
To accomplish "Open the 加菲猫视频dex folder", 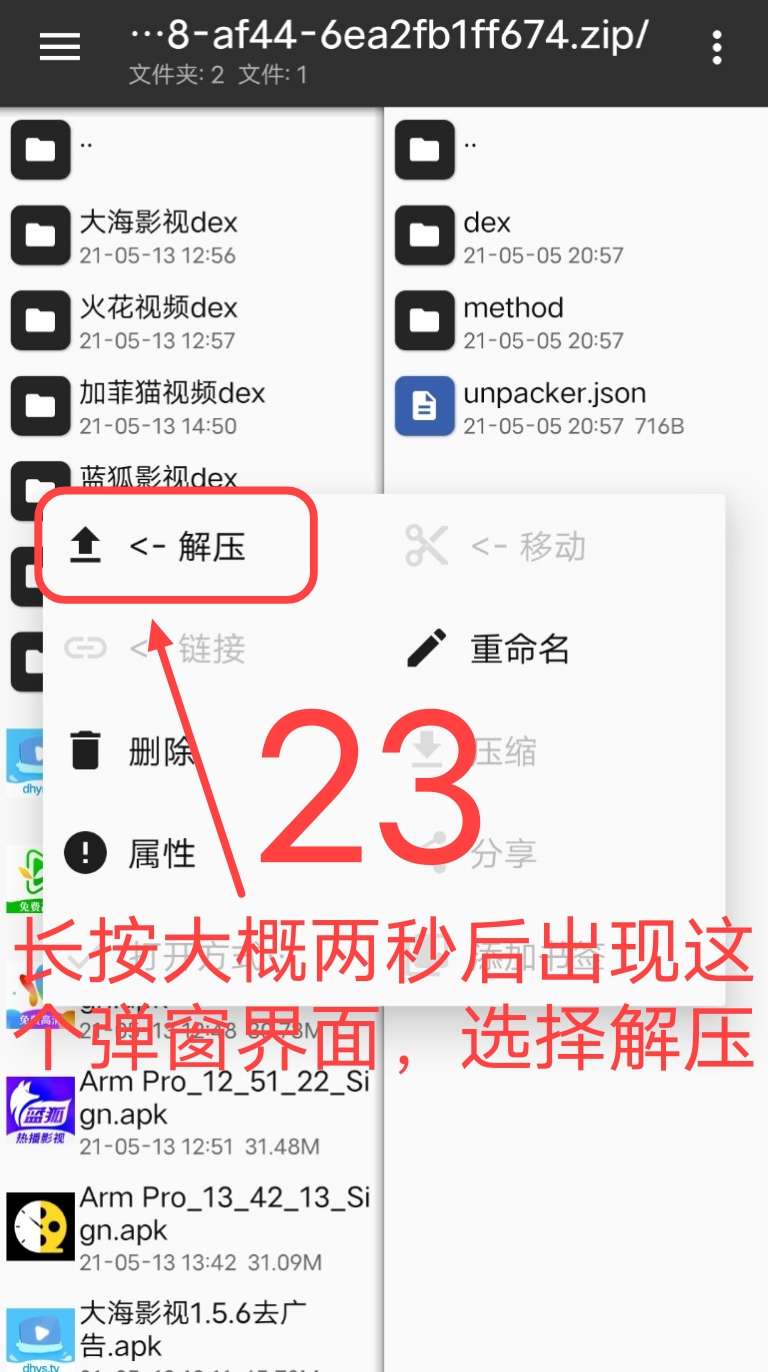I will pos(170,405).
